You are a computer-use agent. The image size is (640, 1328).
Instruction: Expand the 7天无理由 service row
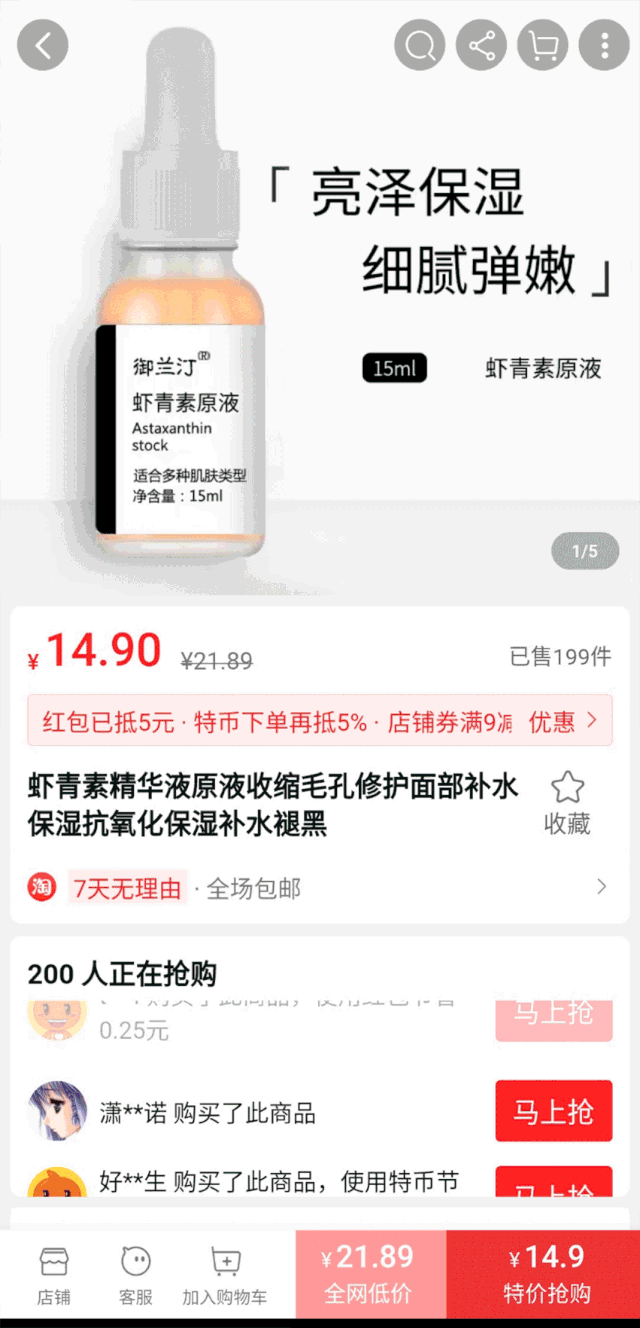pos(320,887)
